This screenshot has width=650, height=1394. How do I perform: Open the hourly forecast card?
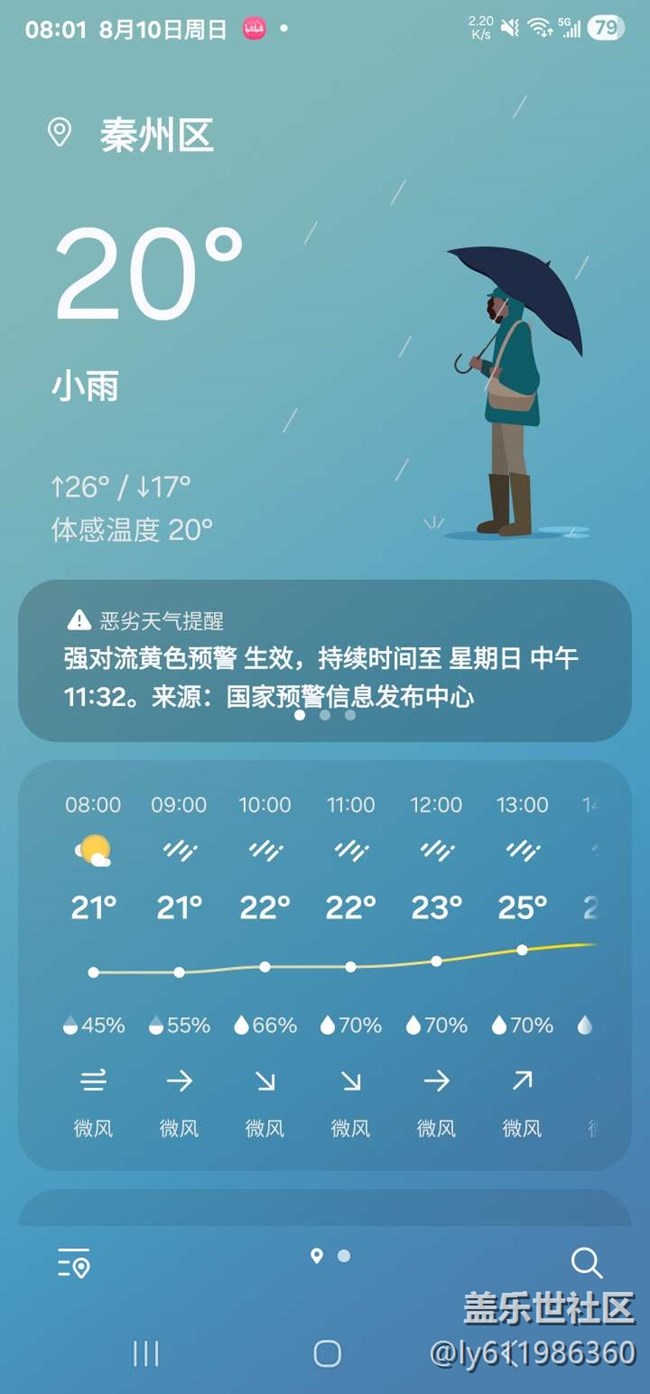click(x=325, y=965)
